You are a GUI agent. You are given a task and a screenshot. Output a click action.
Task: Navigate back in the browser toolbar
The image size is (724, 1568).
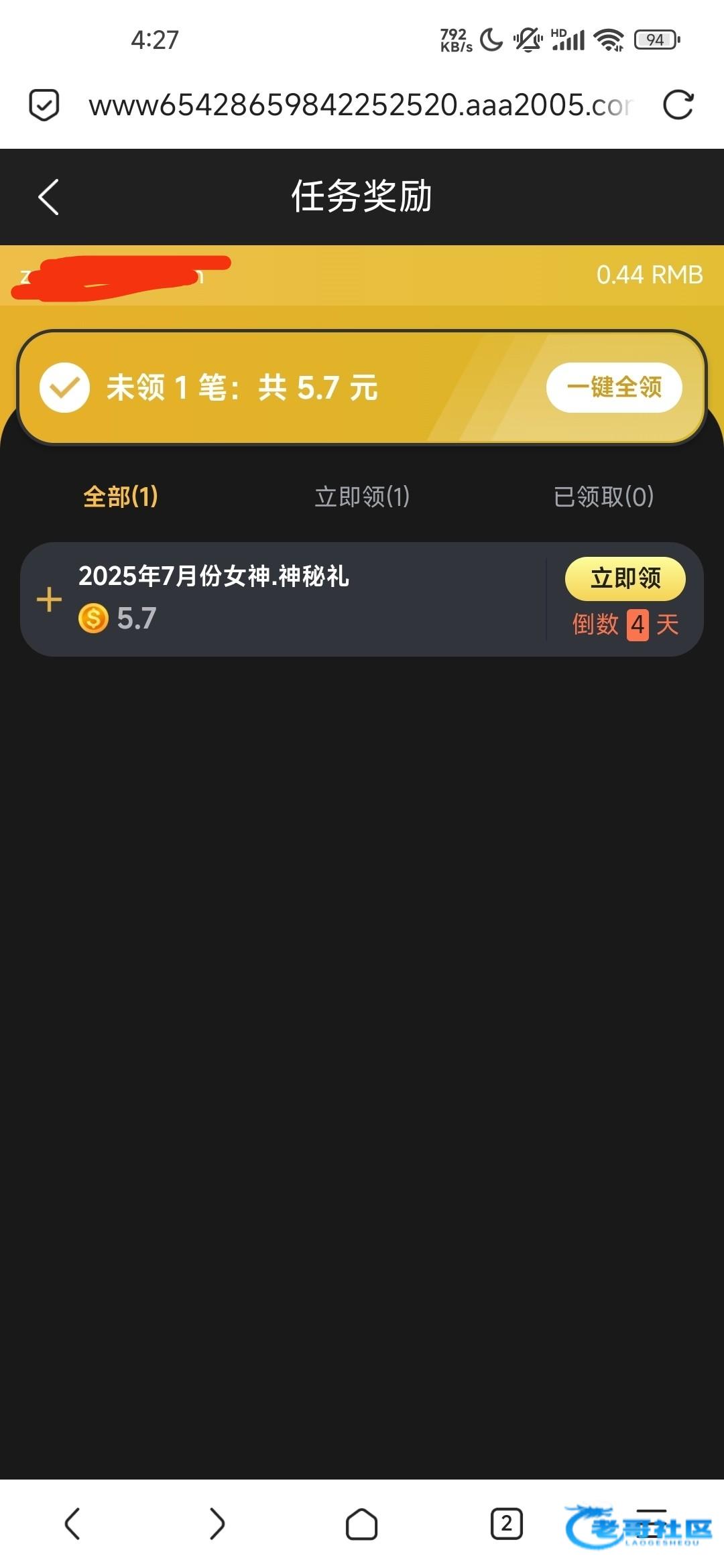(x=72, y=1524)
